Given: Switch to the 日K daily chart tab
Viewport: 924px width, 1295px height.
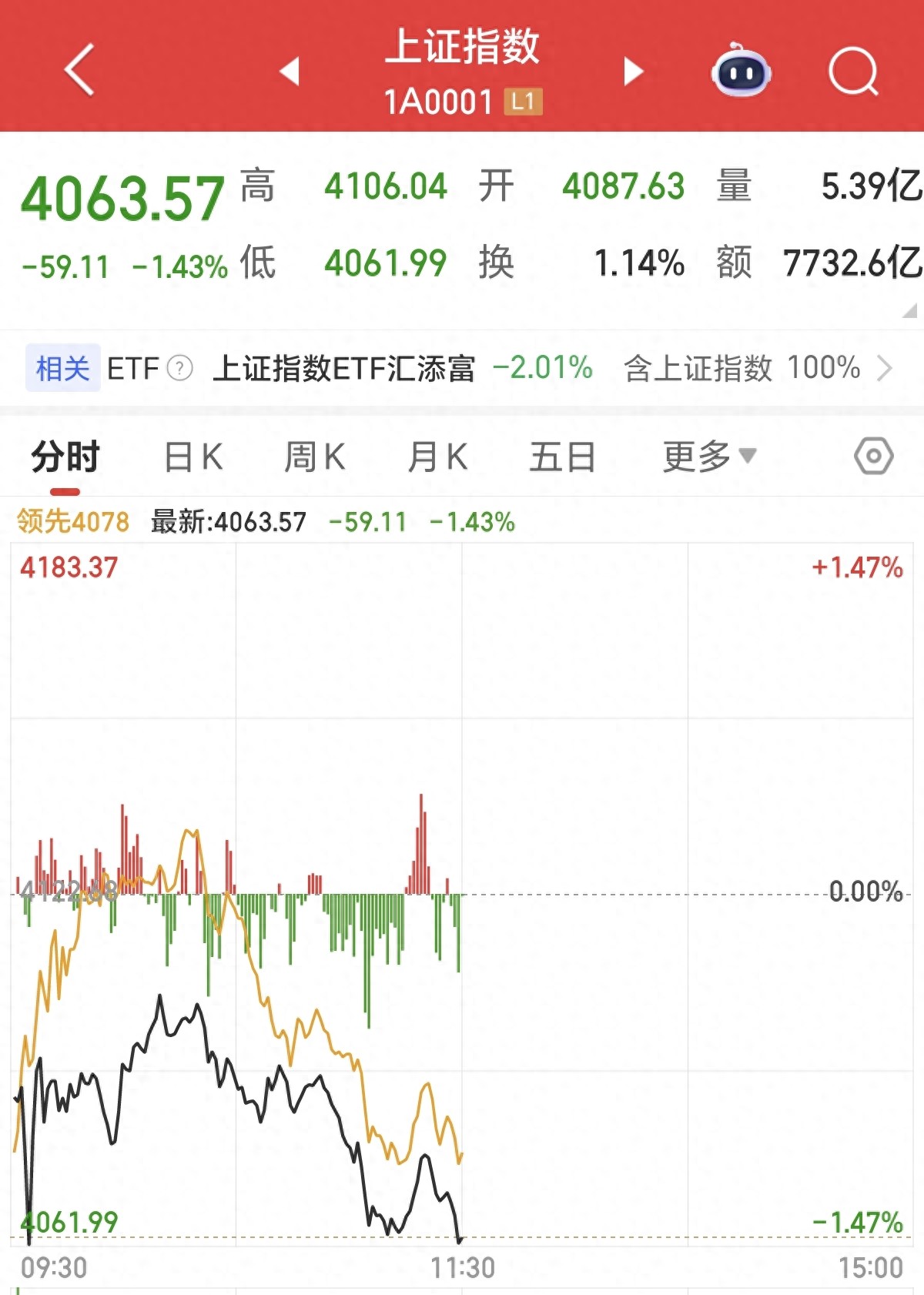Looking at the screenshot, I should click(x=192, y=456).
